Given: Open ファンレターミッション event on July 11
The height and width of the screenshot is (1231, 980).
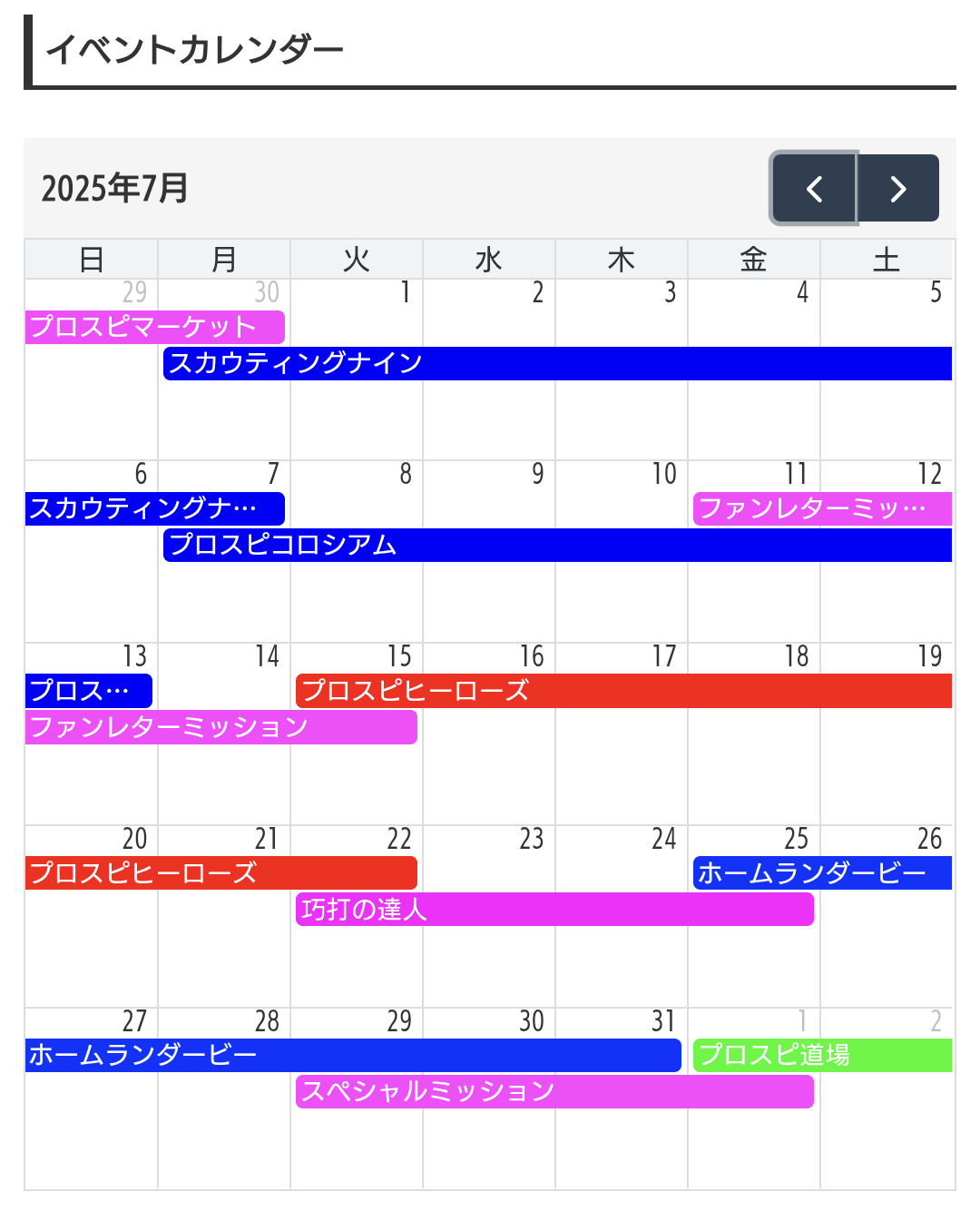Looking at the screenshot, I should (822, 508).
